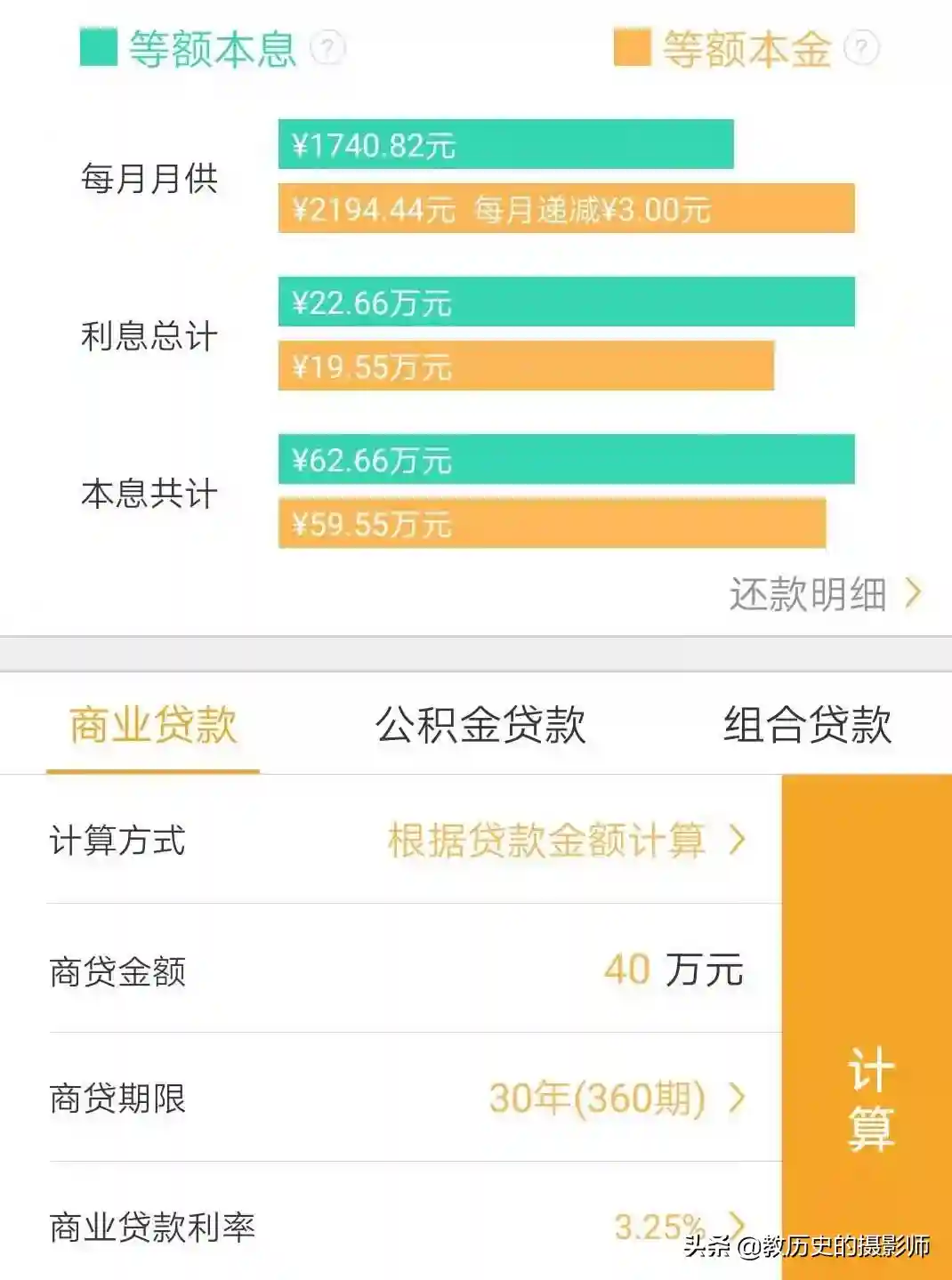Open help icon beside 等额本金
Image resolution: width=952 pixels, height=1280 pixels.
pyautogui.click(x=861, y=47)
